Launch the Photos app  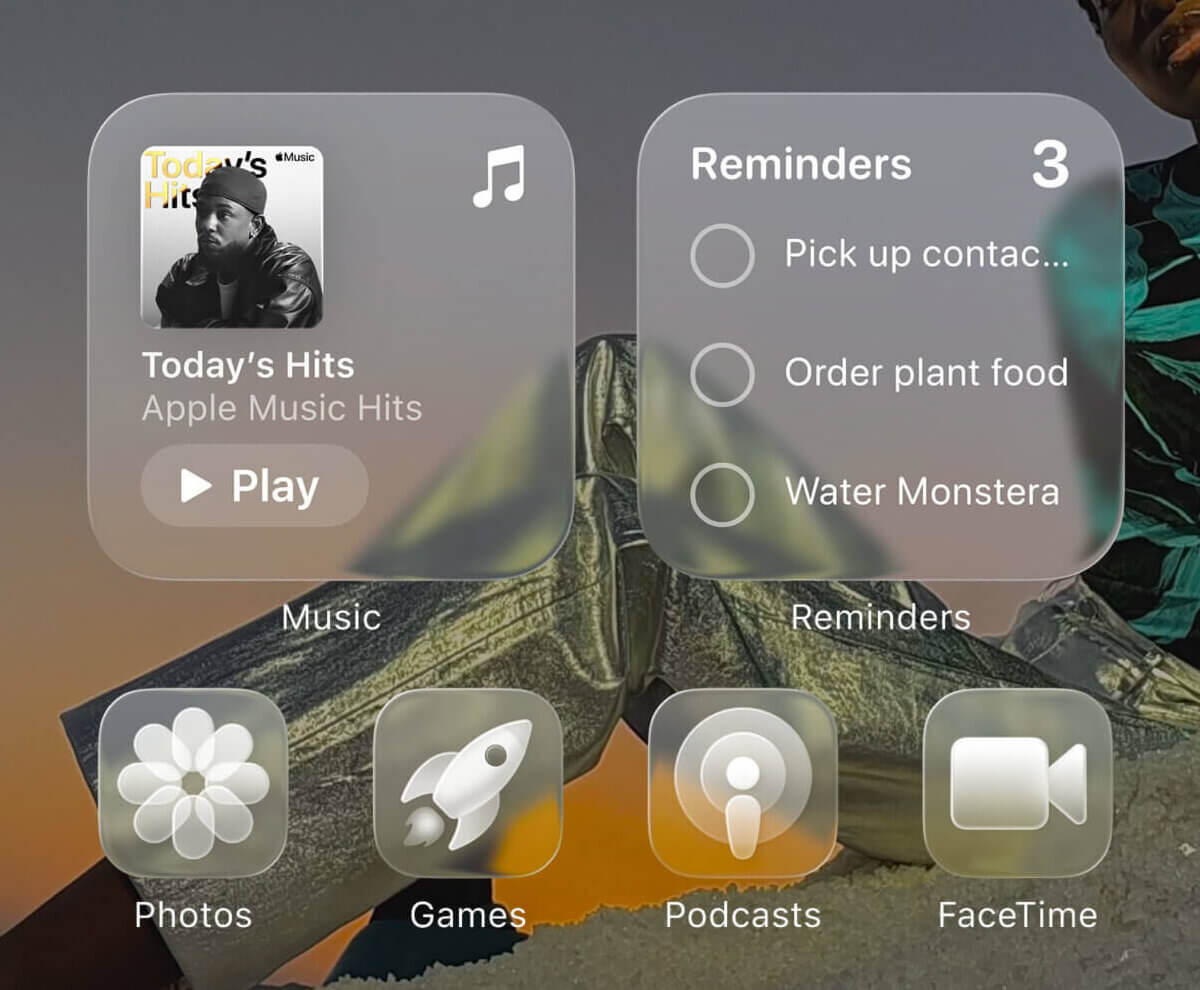tap(193, 783)
